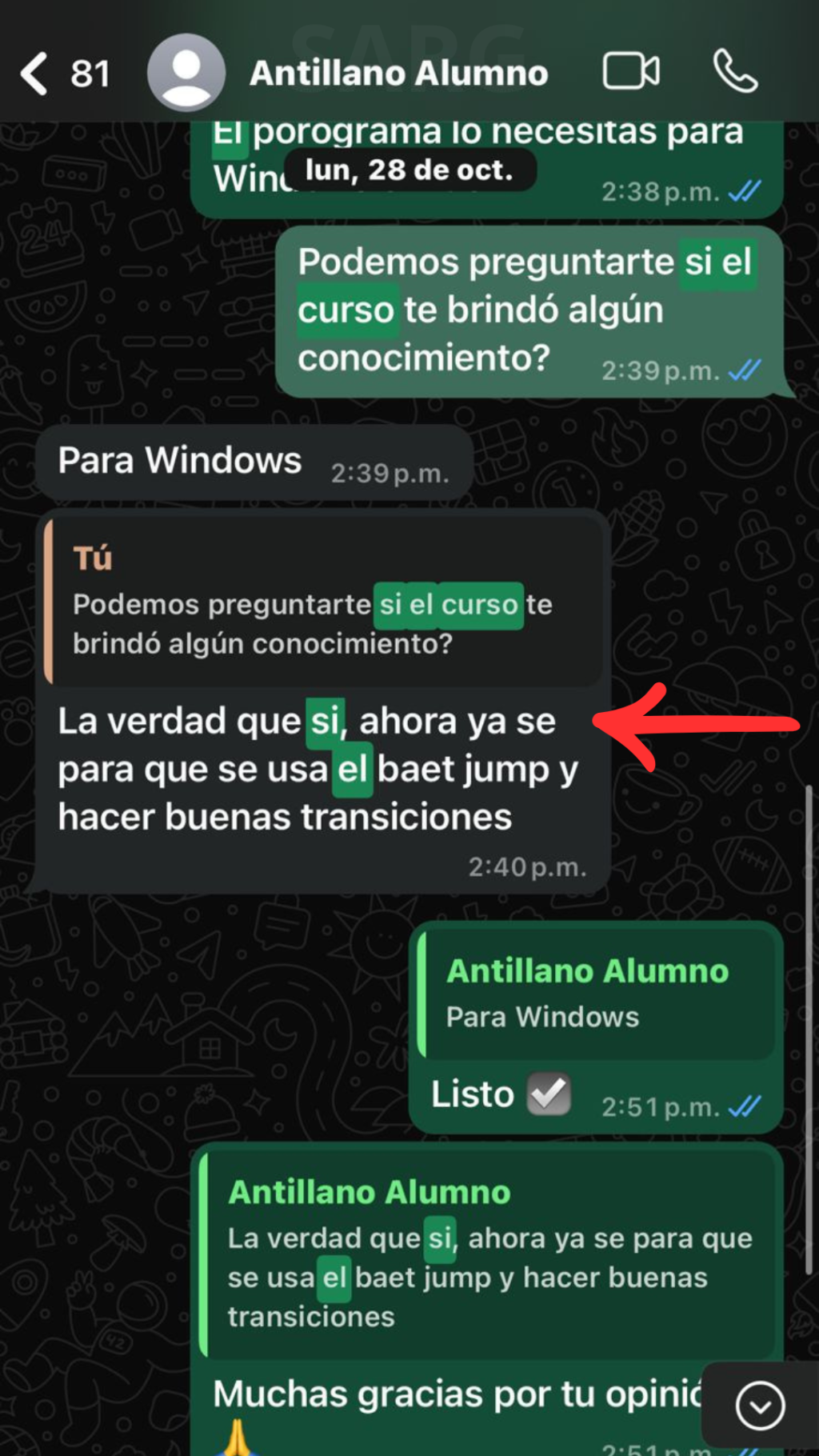Go back to the chat list
The image size is (819, 1456).
click(35, 74)
